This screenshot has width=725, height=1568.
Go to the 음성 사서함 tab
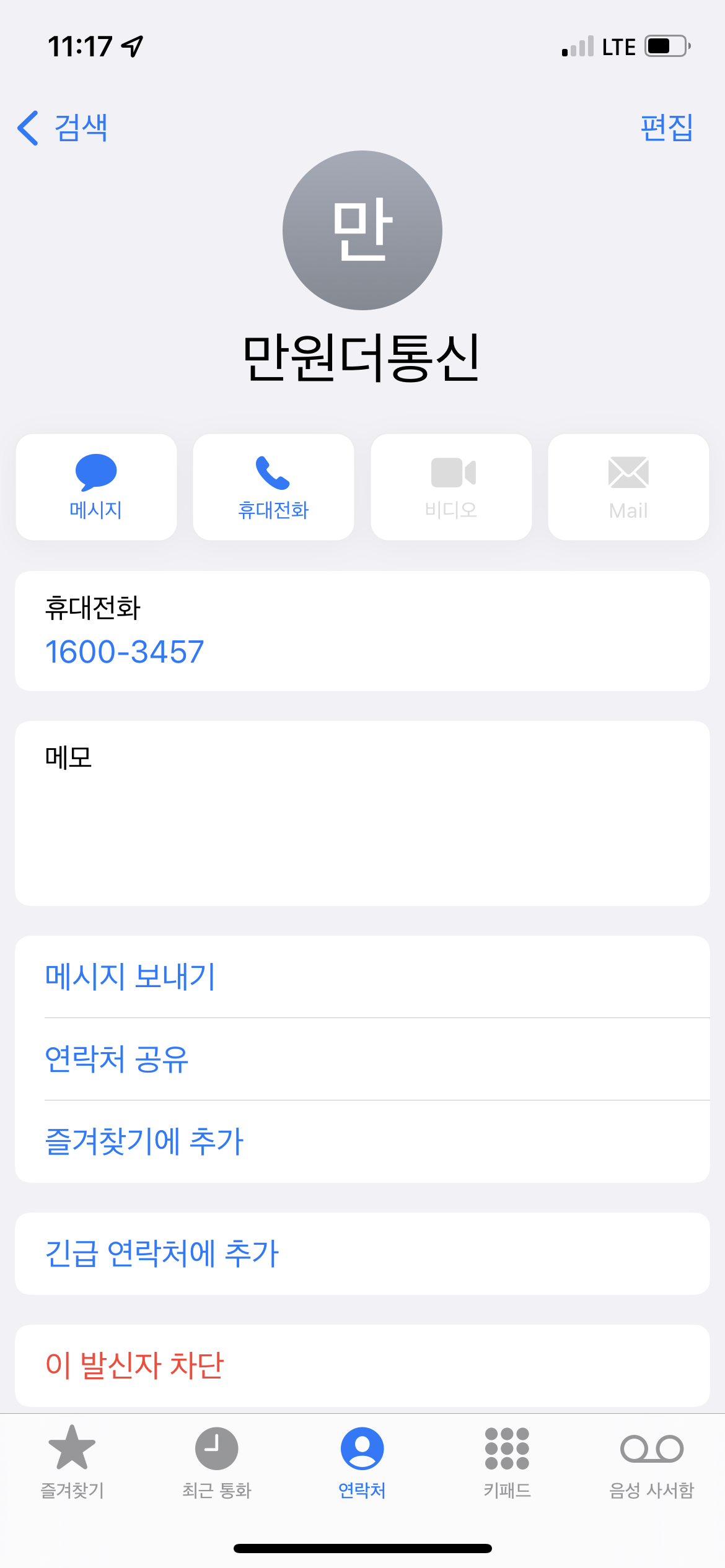click(652, 1462)
